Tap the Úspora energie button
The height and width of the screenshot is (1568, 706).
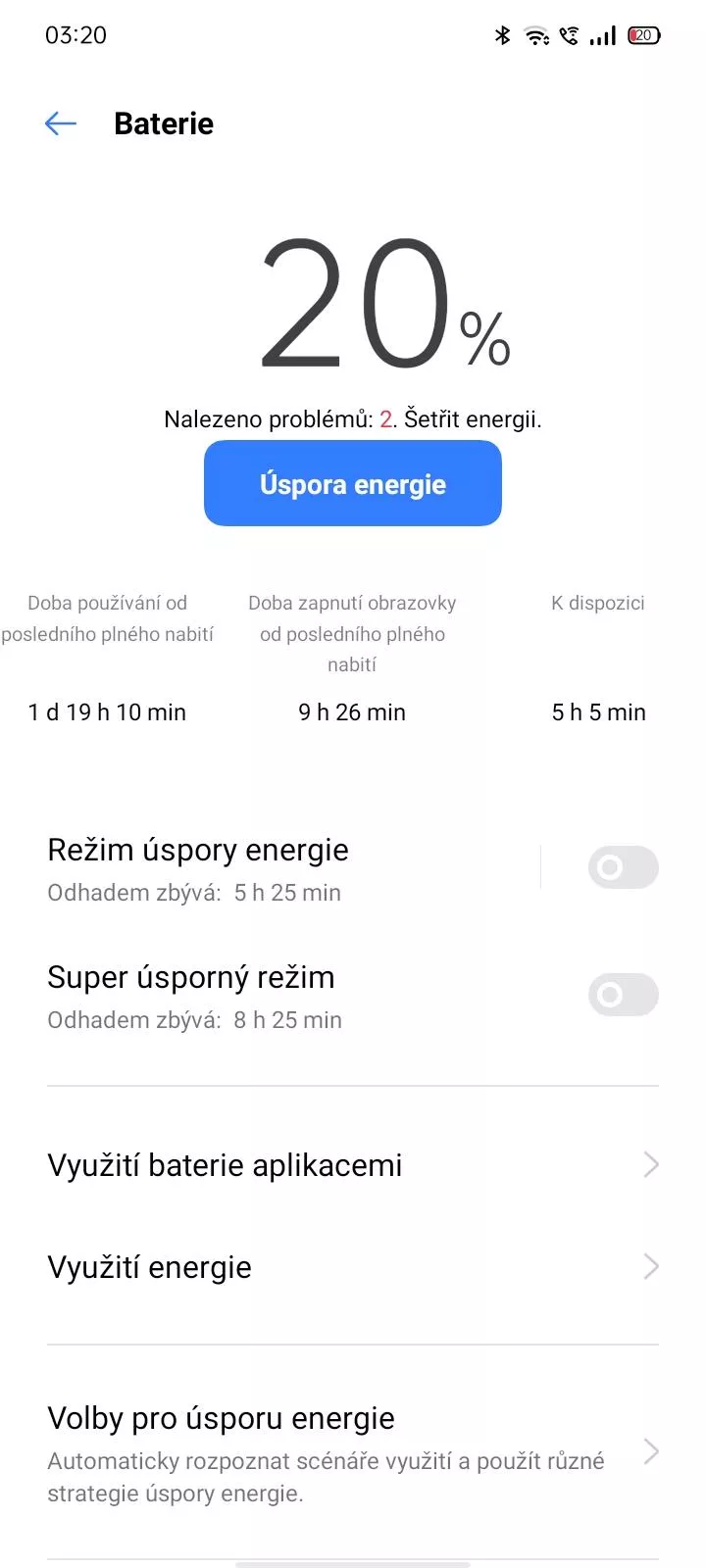click(353, 483)
